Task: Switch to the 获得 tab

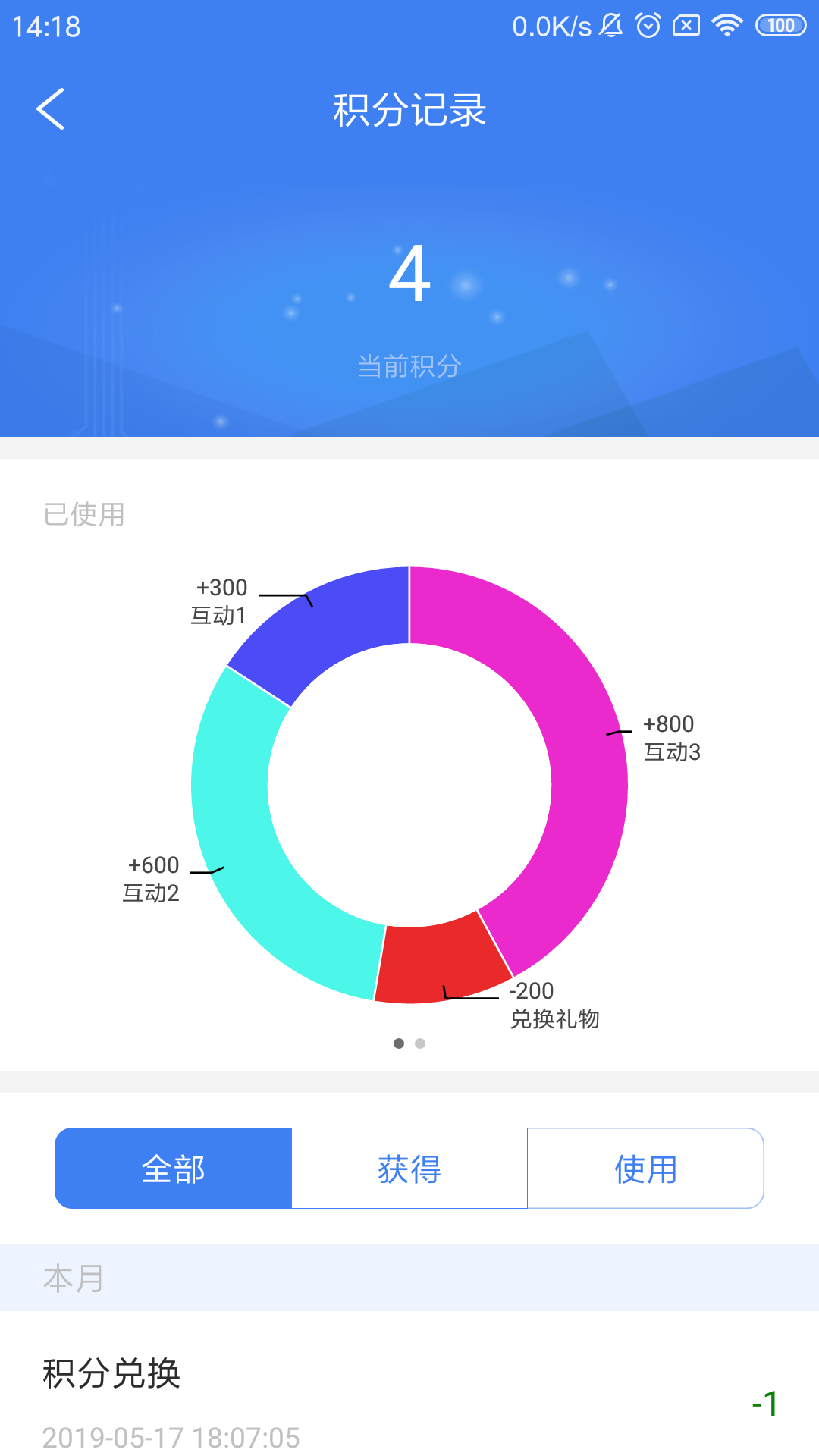Action: point(409,1169)
